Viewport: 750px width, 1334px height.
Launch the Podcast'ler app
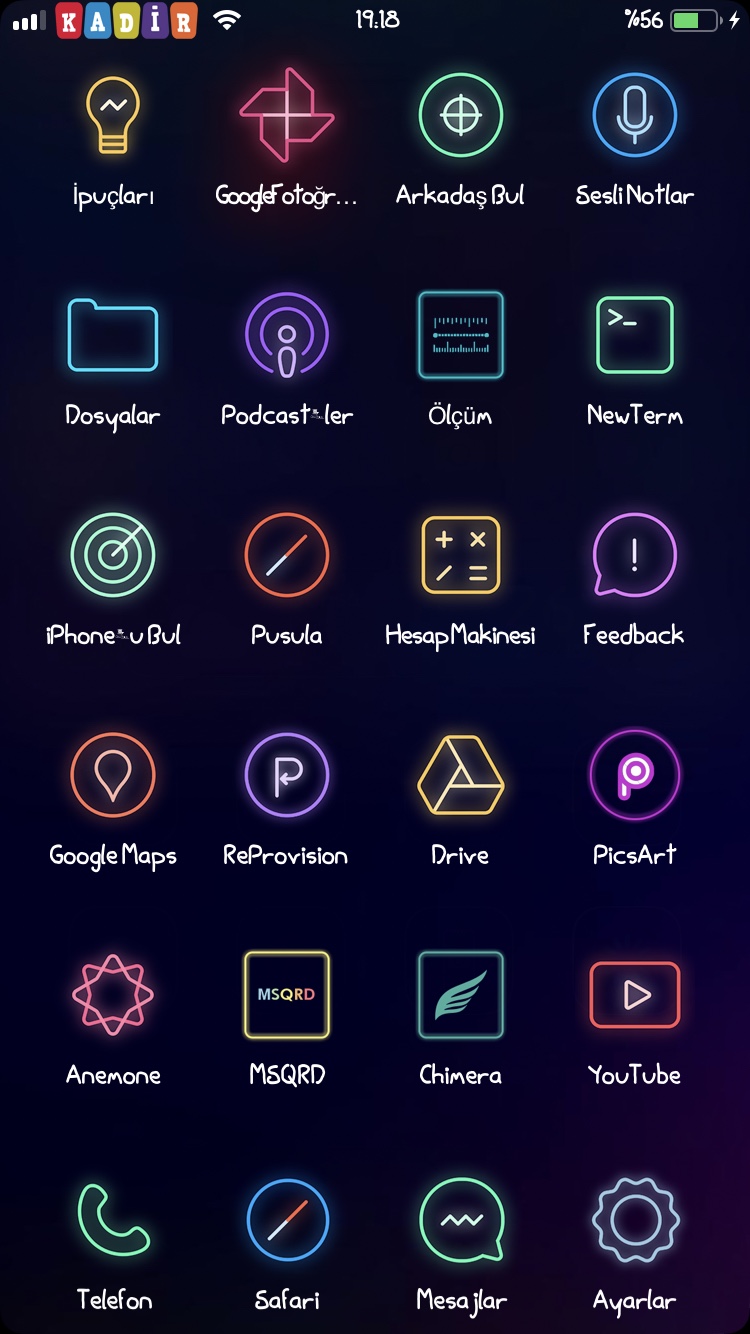point(287,335)
